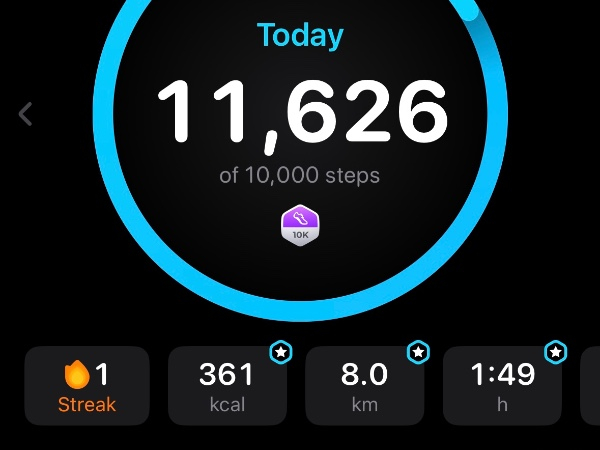
Task: Open today's 11,626 steps ring
Action: (300, 110)
